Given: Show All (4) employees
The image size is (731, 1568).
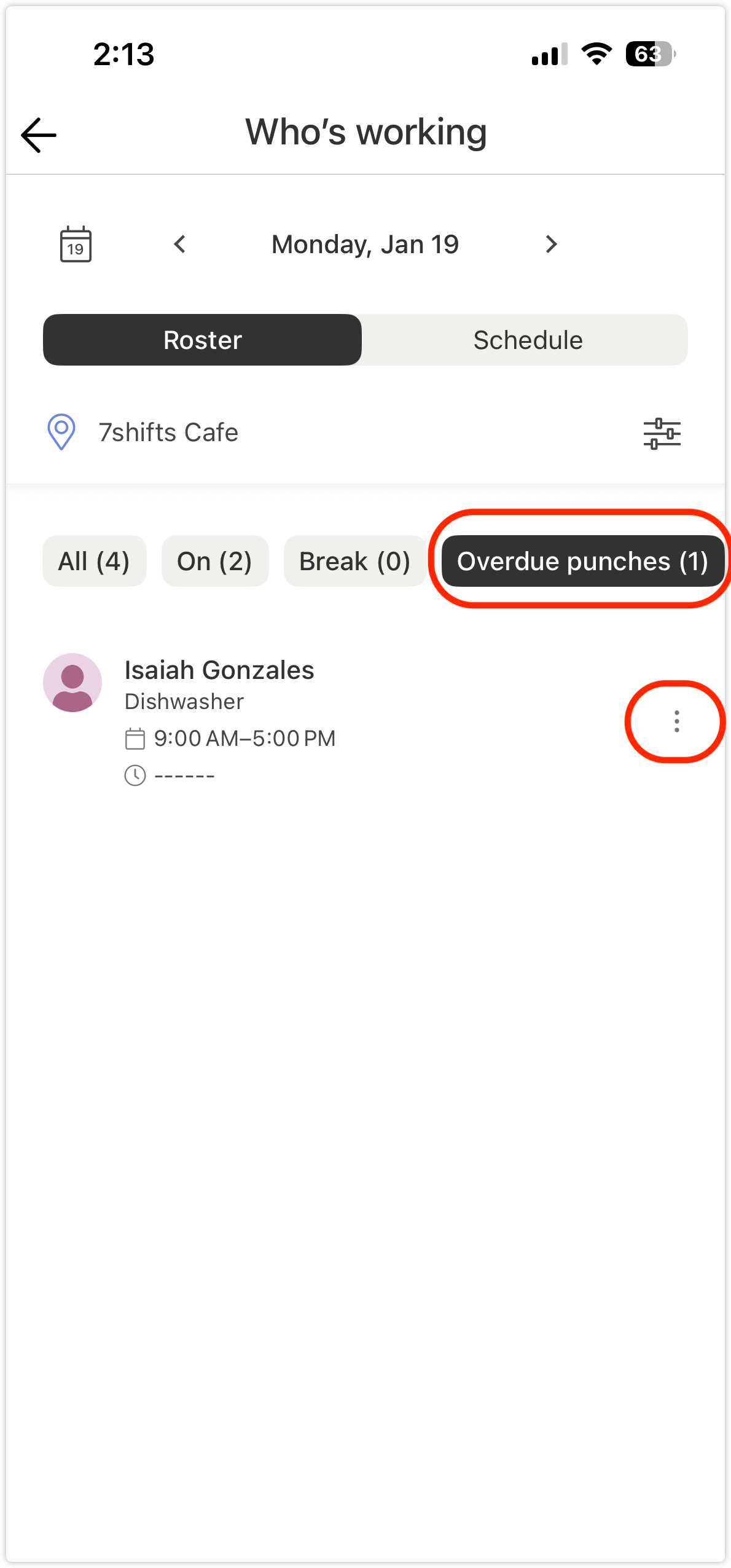Looking at the screenshot, I should tap(94, 561).
